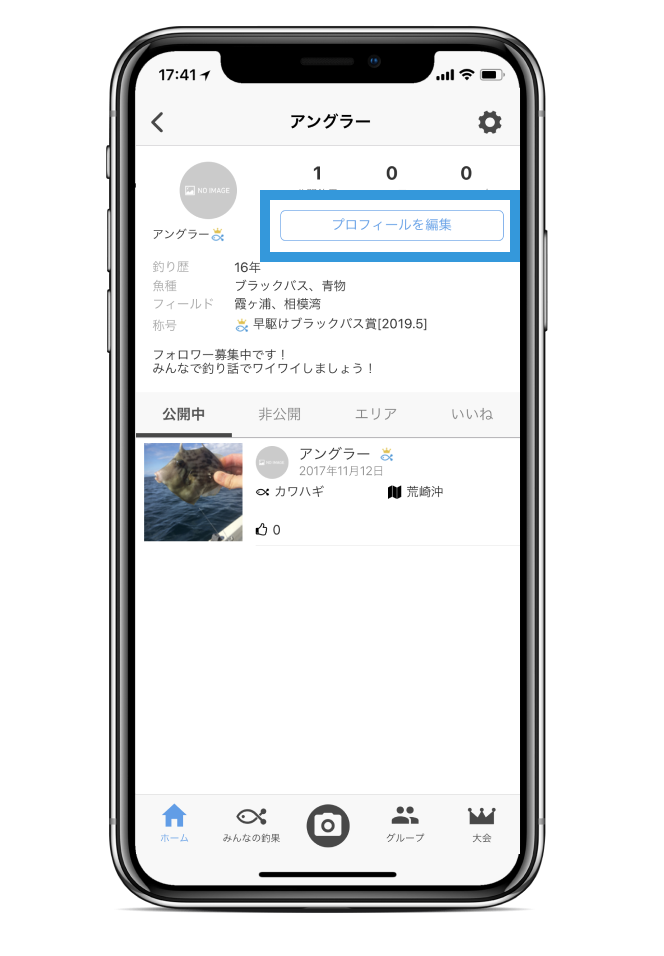Open the グループ tab
The image size is (664, 956).
coord(405,823)
